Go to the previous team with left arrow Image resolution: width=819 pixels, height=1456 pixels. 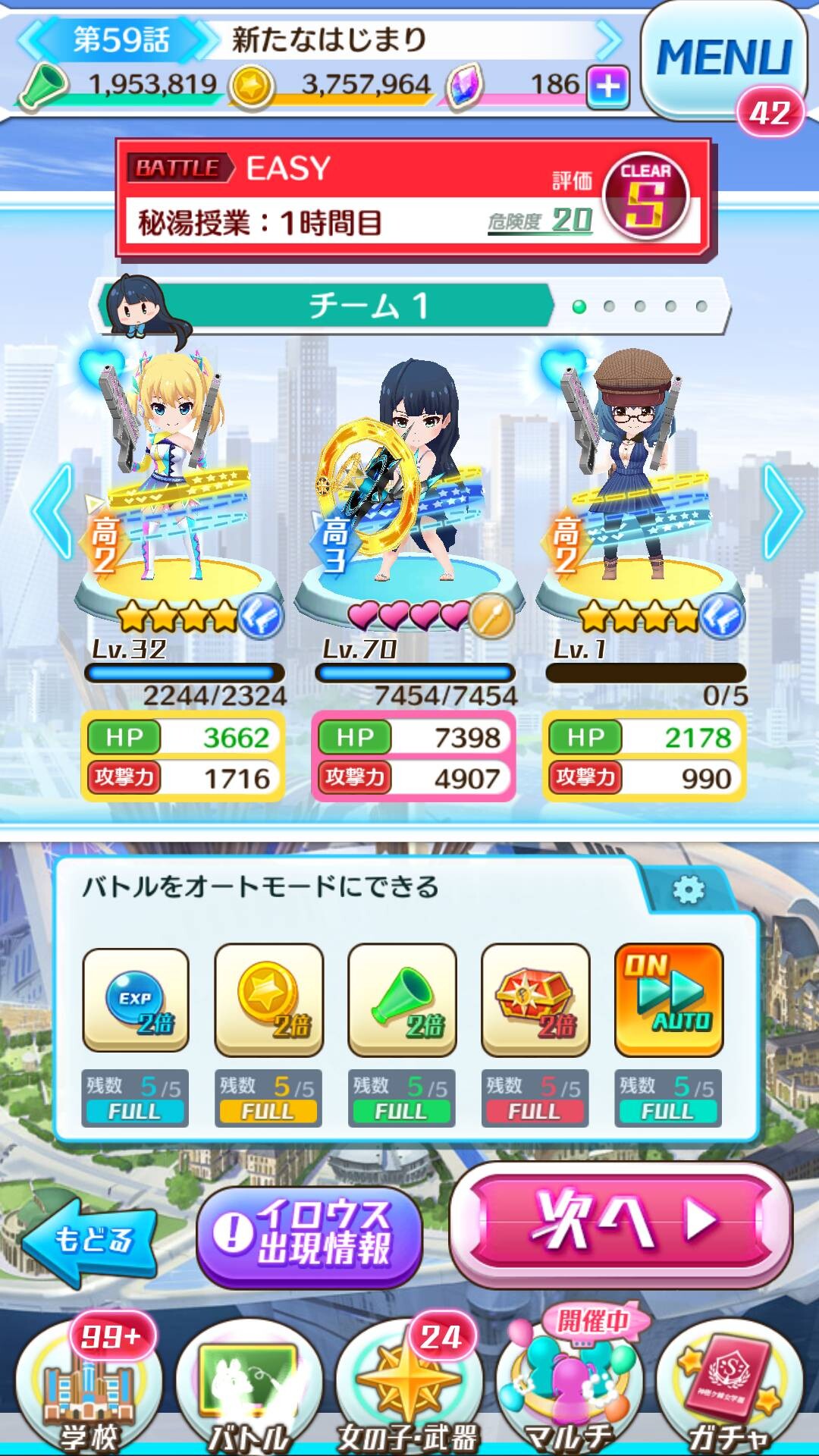53,512
